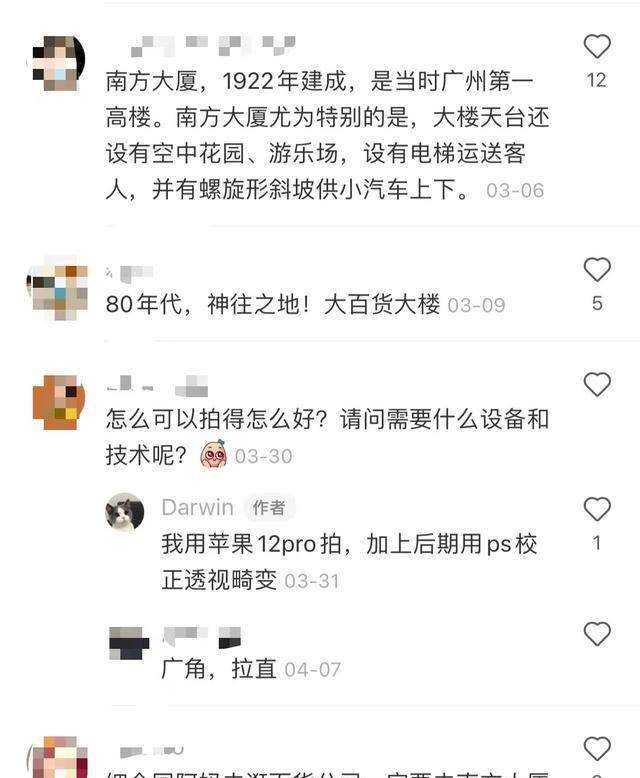Viewport: 640px width, 778px height.
Task: Like the comment 80年代，神往之地
Action: pos(597,269)
